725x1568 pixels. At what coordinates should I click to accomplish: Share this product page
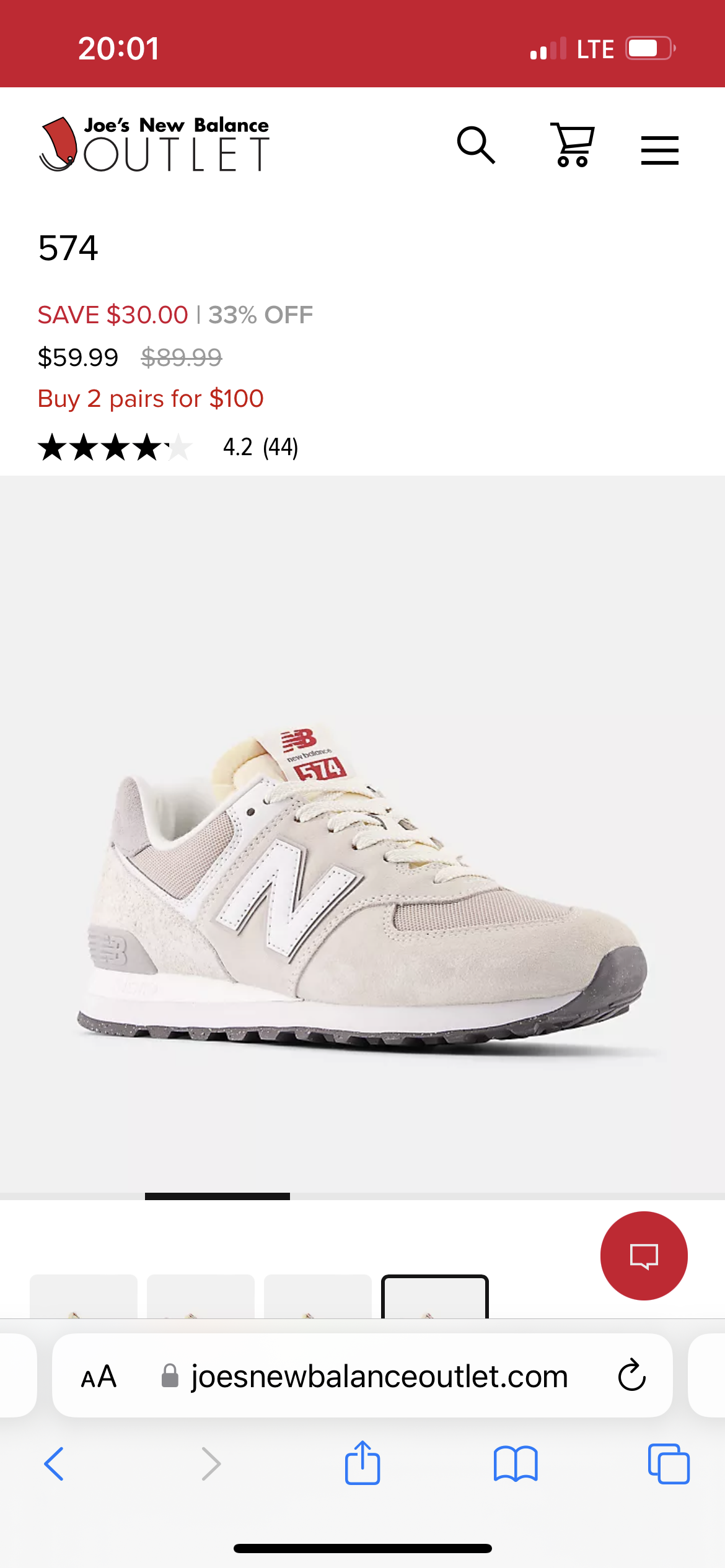pyautogui.click(x=362, y=1463)
